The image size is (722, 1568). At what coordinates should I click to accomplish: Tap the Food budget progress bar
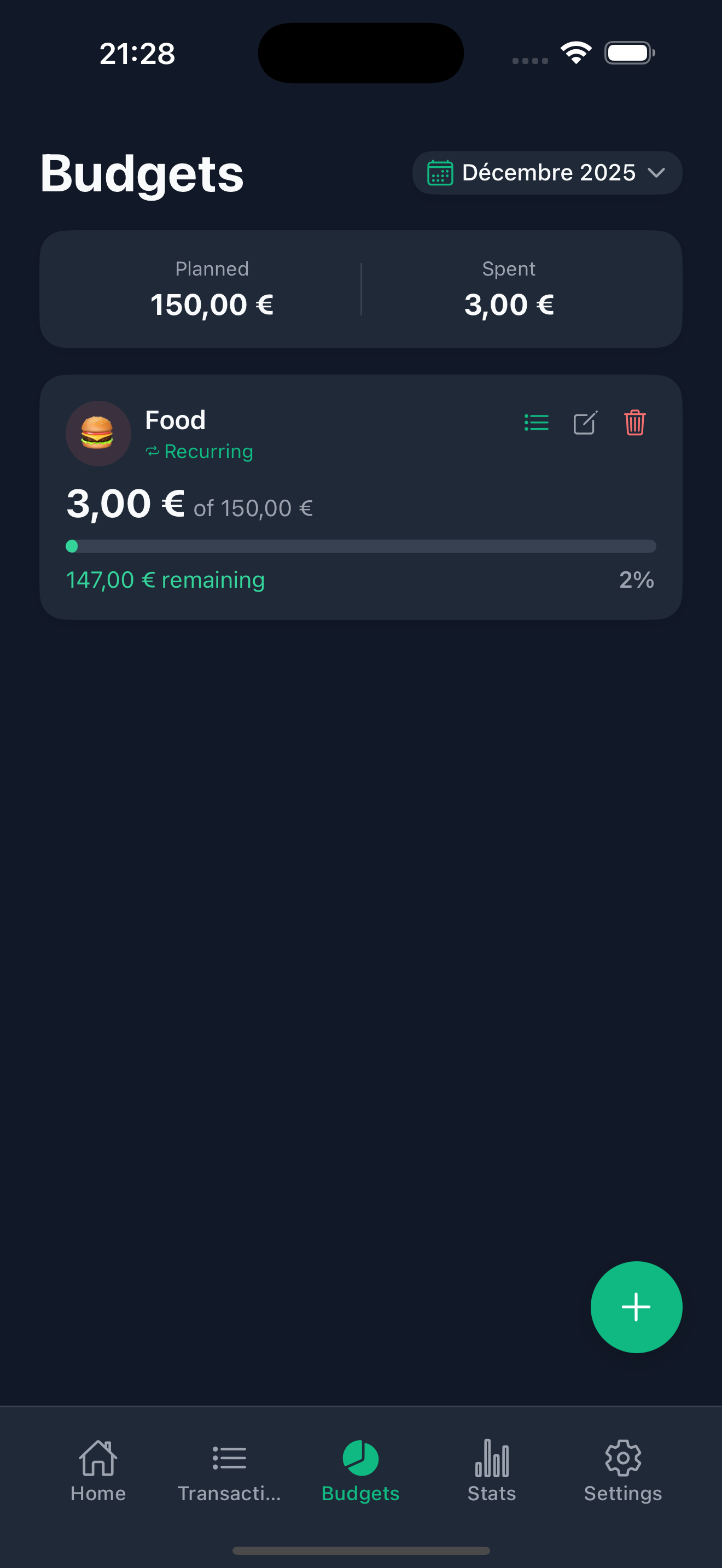click(x=361, y=546)
